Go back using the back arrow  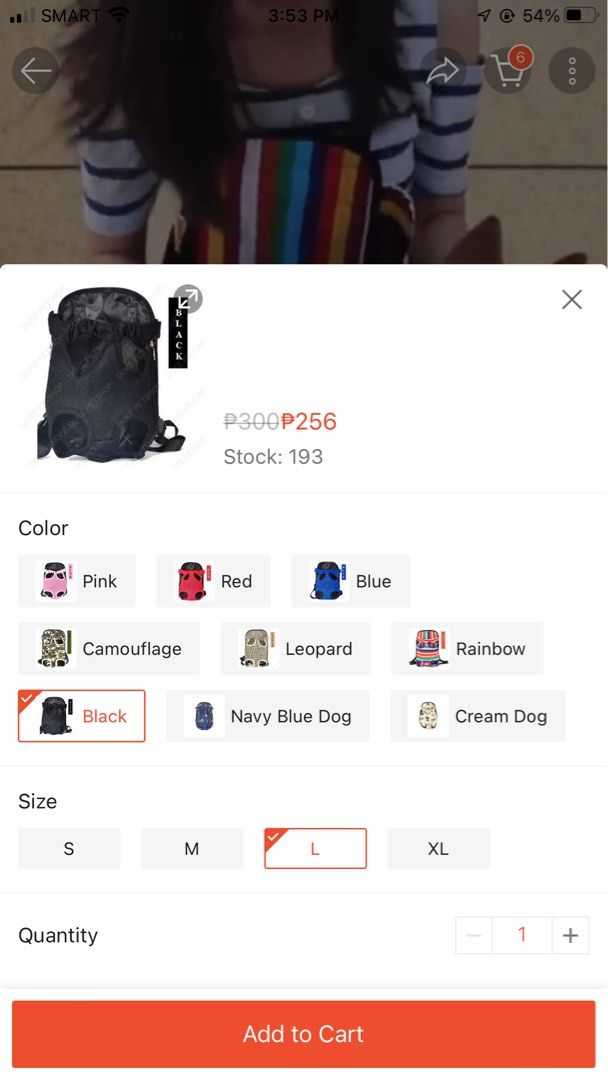36,71
